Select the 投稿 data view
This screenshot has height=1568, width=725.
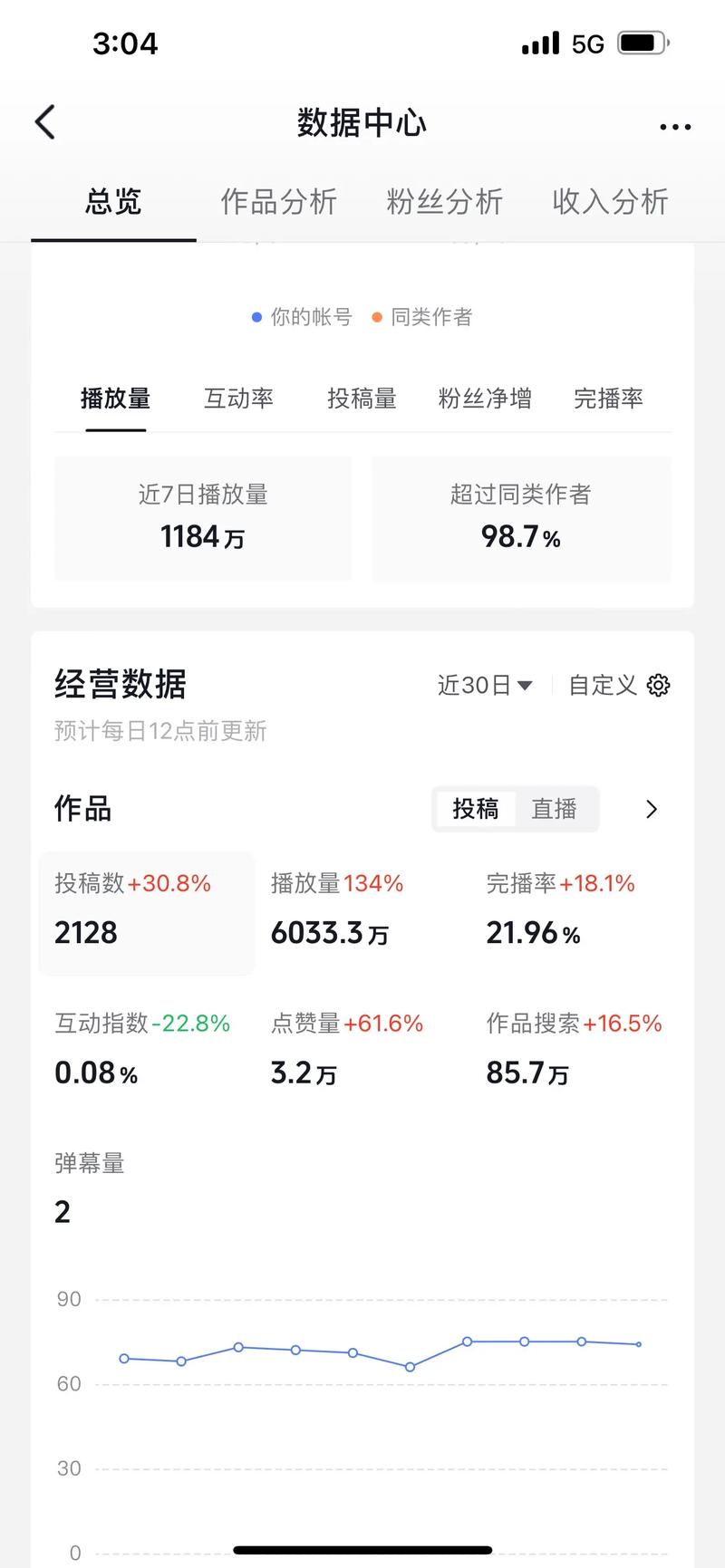coord(477,809)
